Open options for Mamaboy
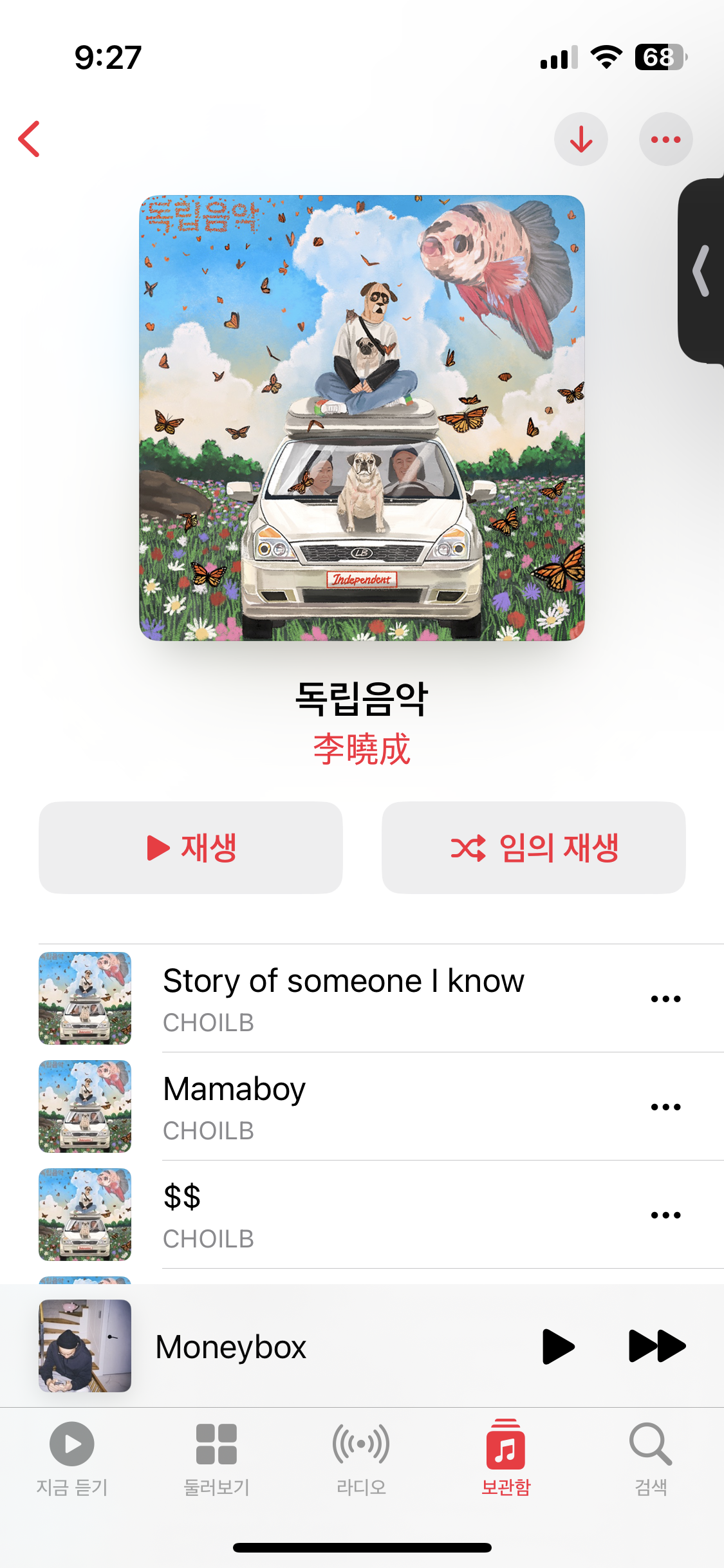The width and height of the screenshot is (724, 1568). 665,1107
